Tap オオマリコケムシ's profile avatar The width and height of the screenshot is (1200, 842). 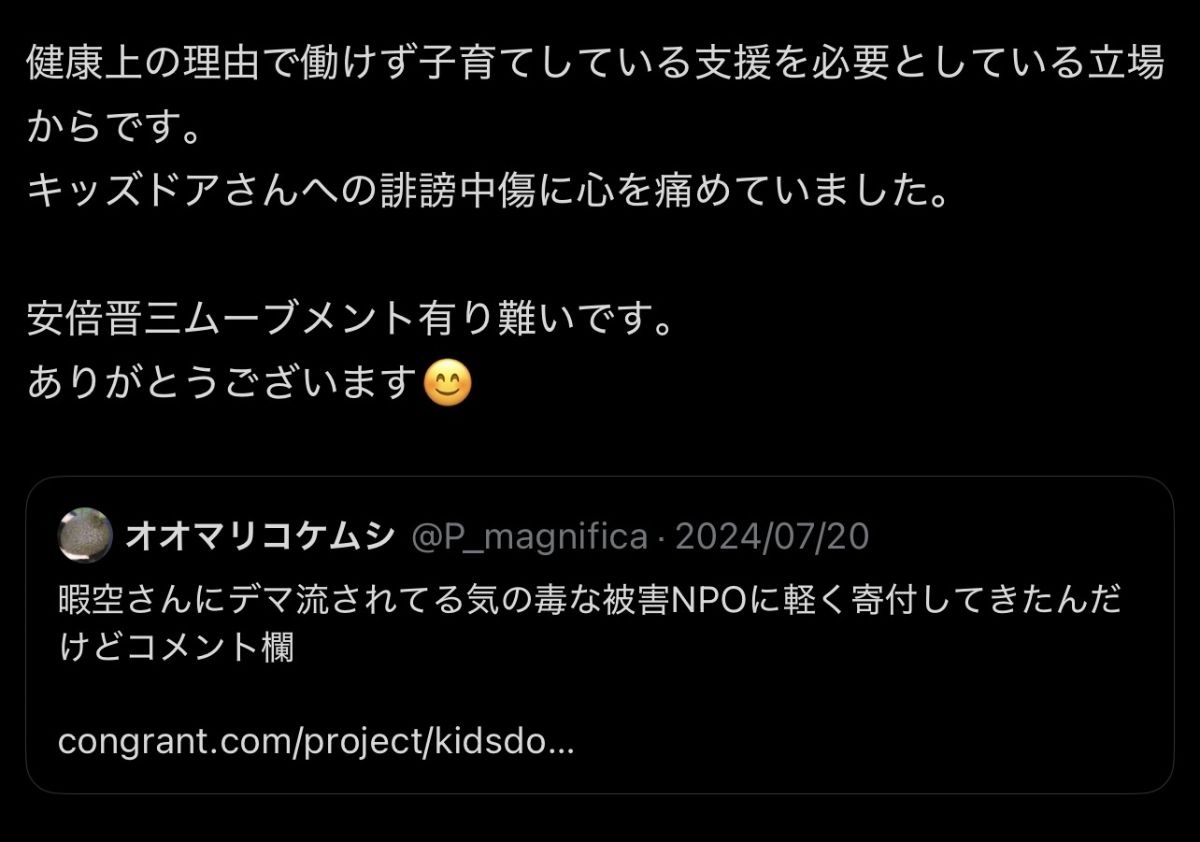85,537
